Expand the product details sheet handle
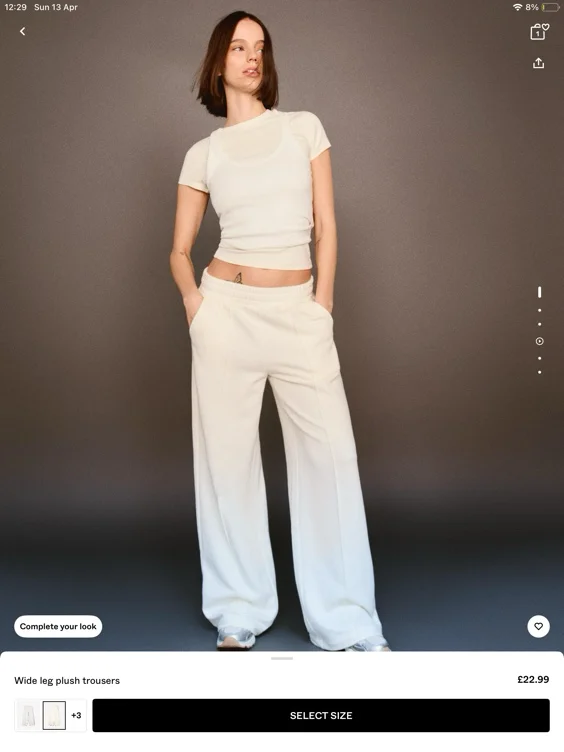Screen dimensions: 564x752 coord(282,658)
